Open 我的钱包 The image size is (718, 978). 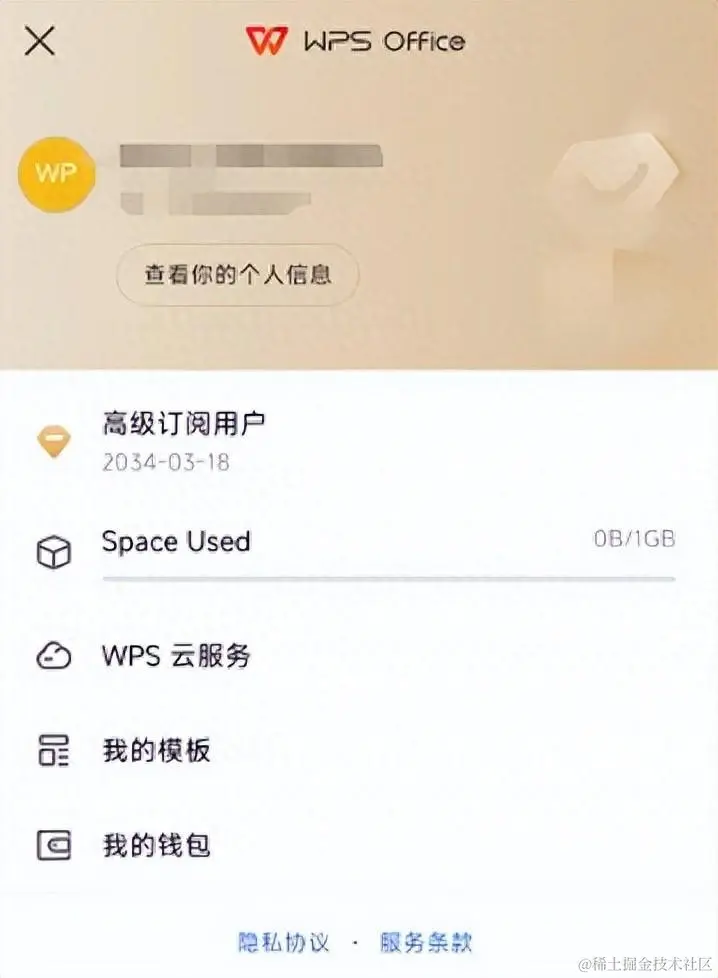pos(156,844)
